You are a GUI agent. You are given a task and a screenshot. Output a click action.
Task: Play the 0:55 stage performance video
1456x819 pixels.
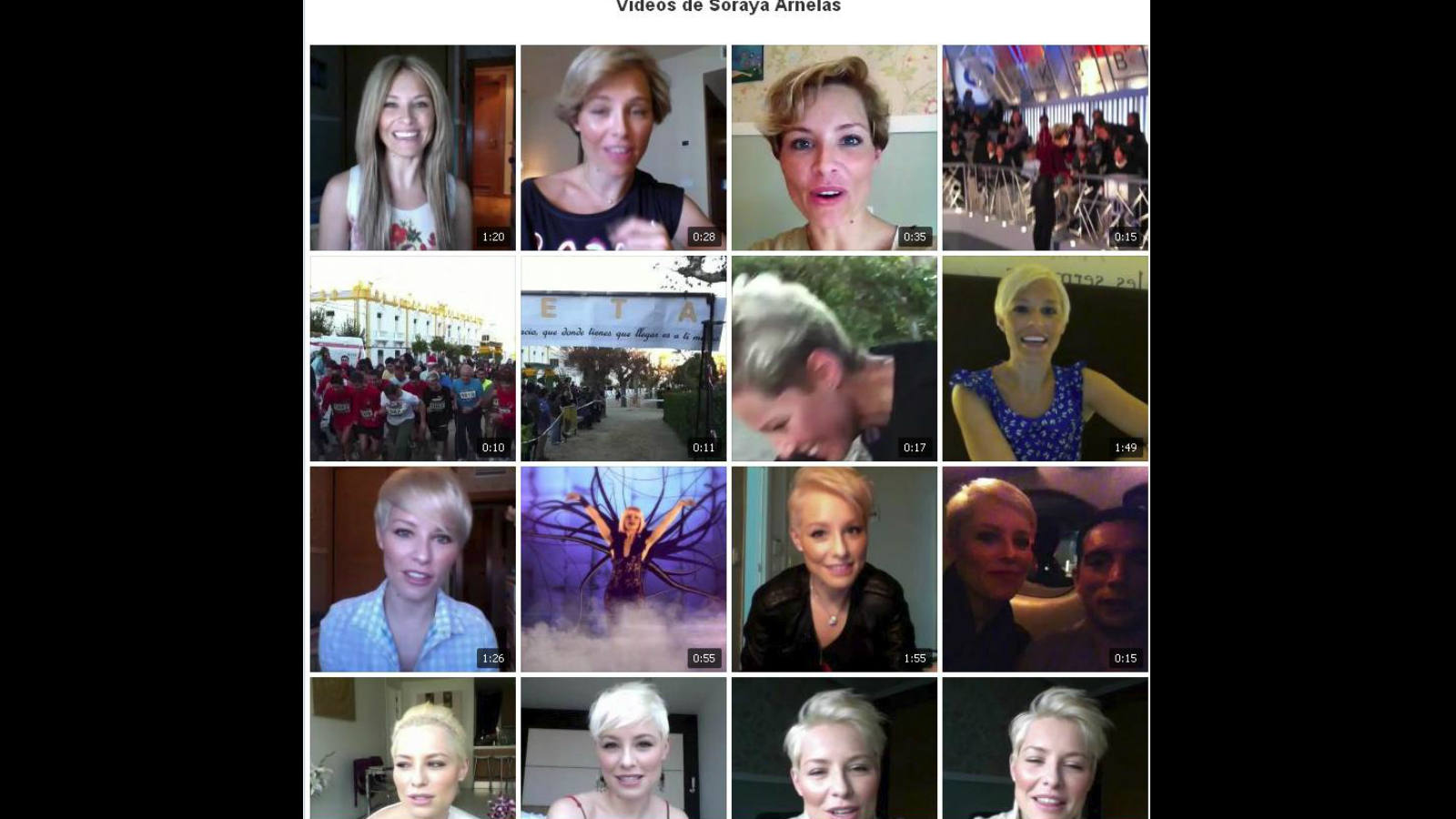[x=623, y=569]
